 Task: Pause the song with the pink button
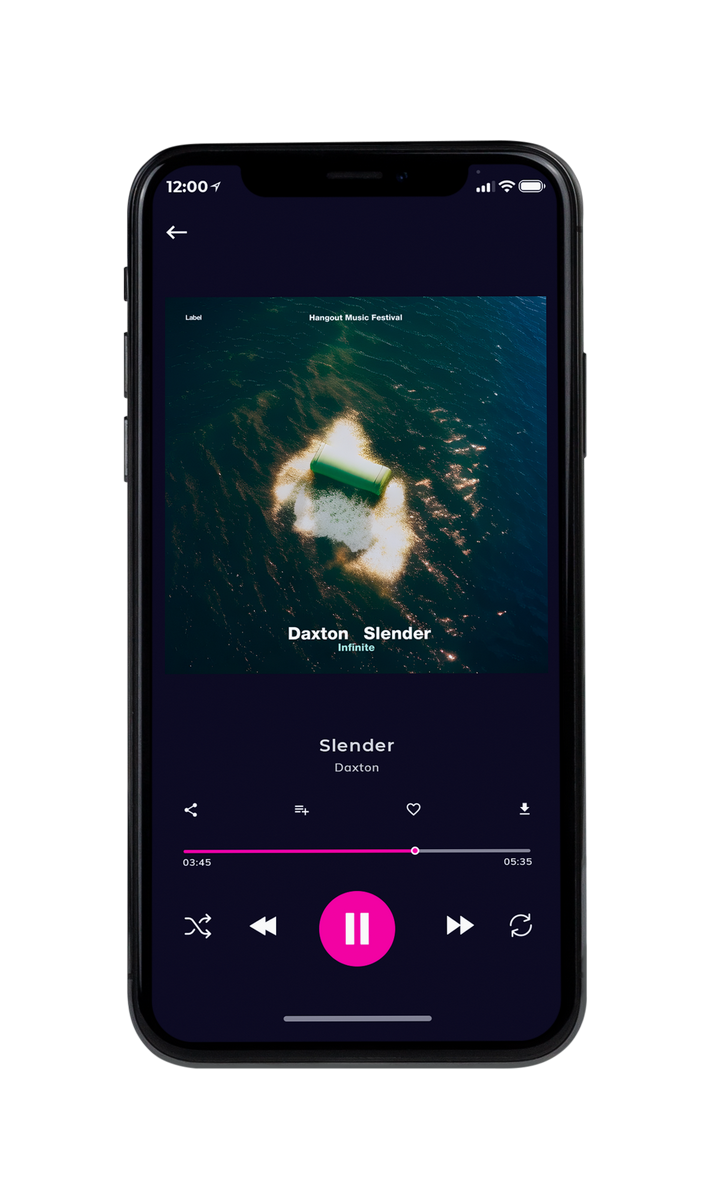(357, 929)
